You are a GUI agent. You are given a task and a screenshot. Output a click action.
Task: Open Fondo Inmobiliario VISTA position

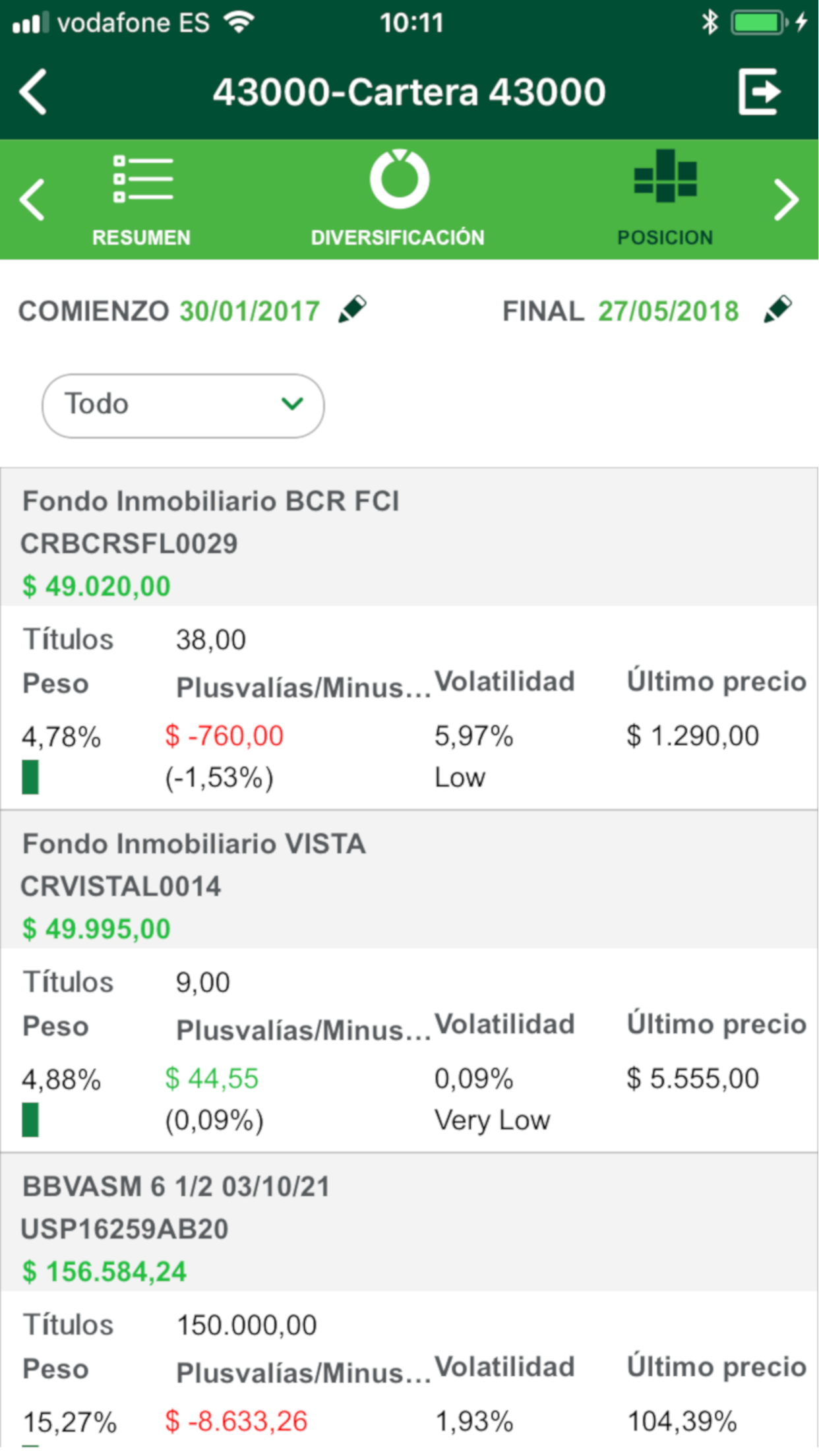click(x=195, y=844)
